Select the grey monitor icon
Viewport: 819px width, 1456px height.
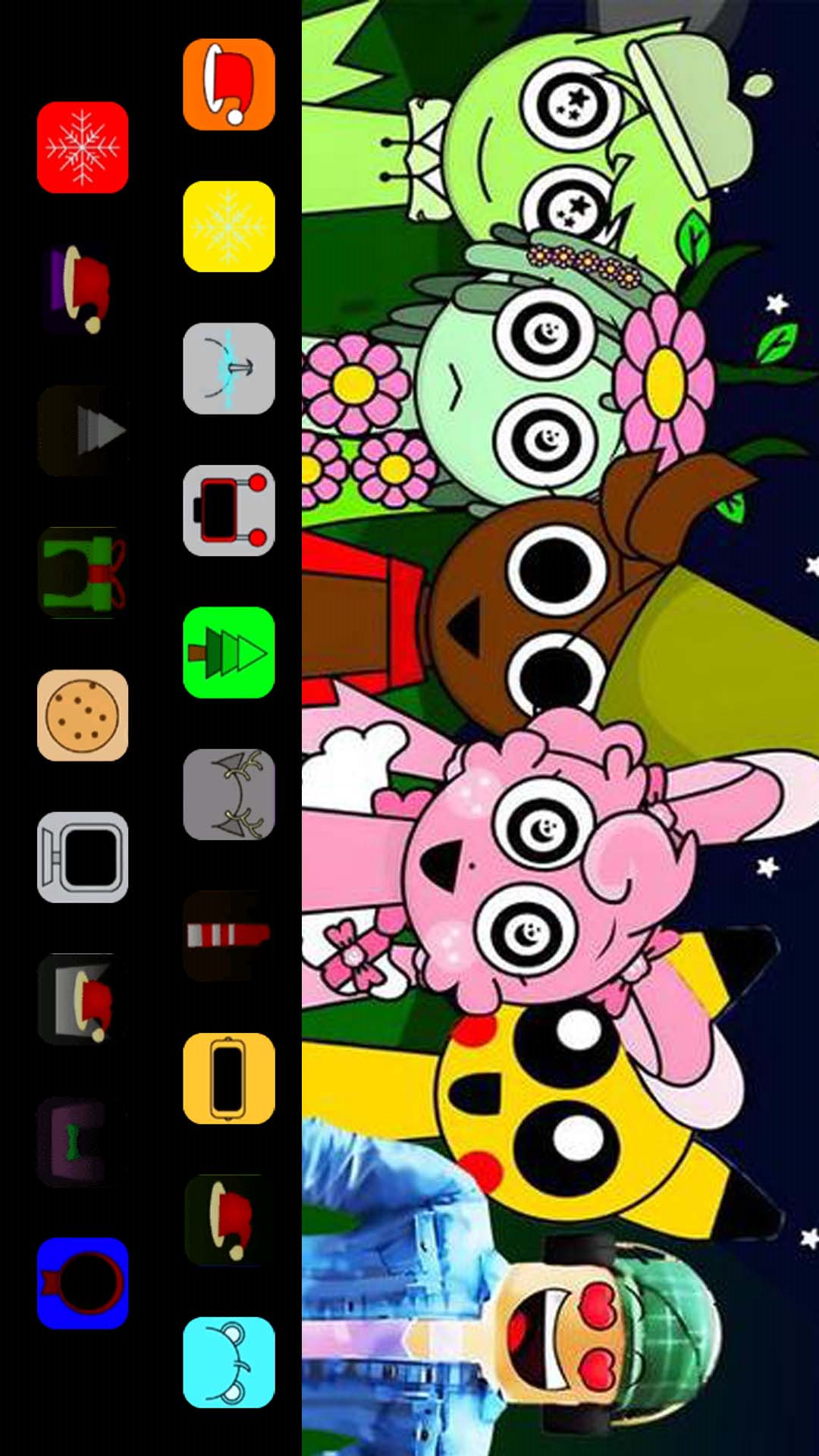[83, 857]
